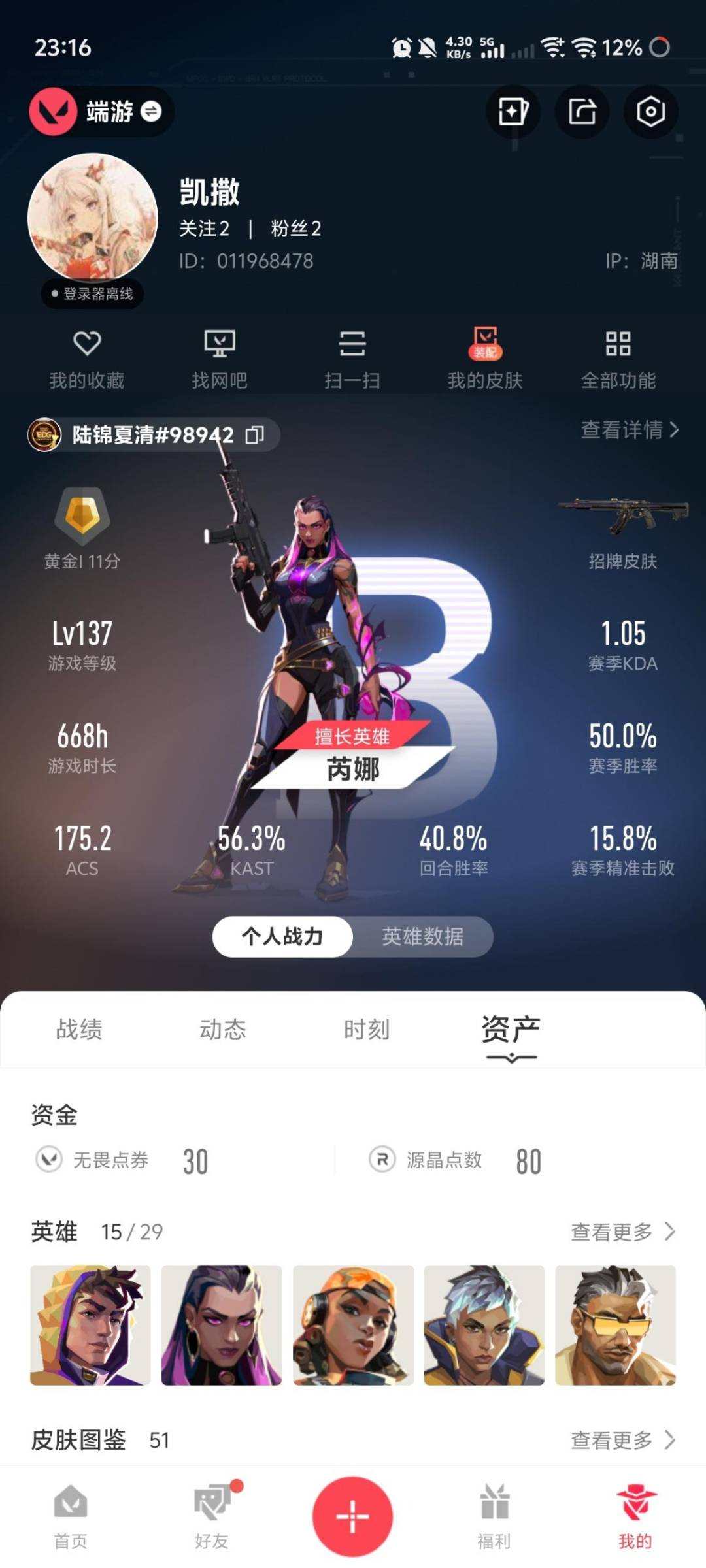Tap the share icon at top right

click(x=581, y=112)
